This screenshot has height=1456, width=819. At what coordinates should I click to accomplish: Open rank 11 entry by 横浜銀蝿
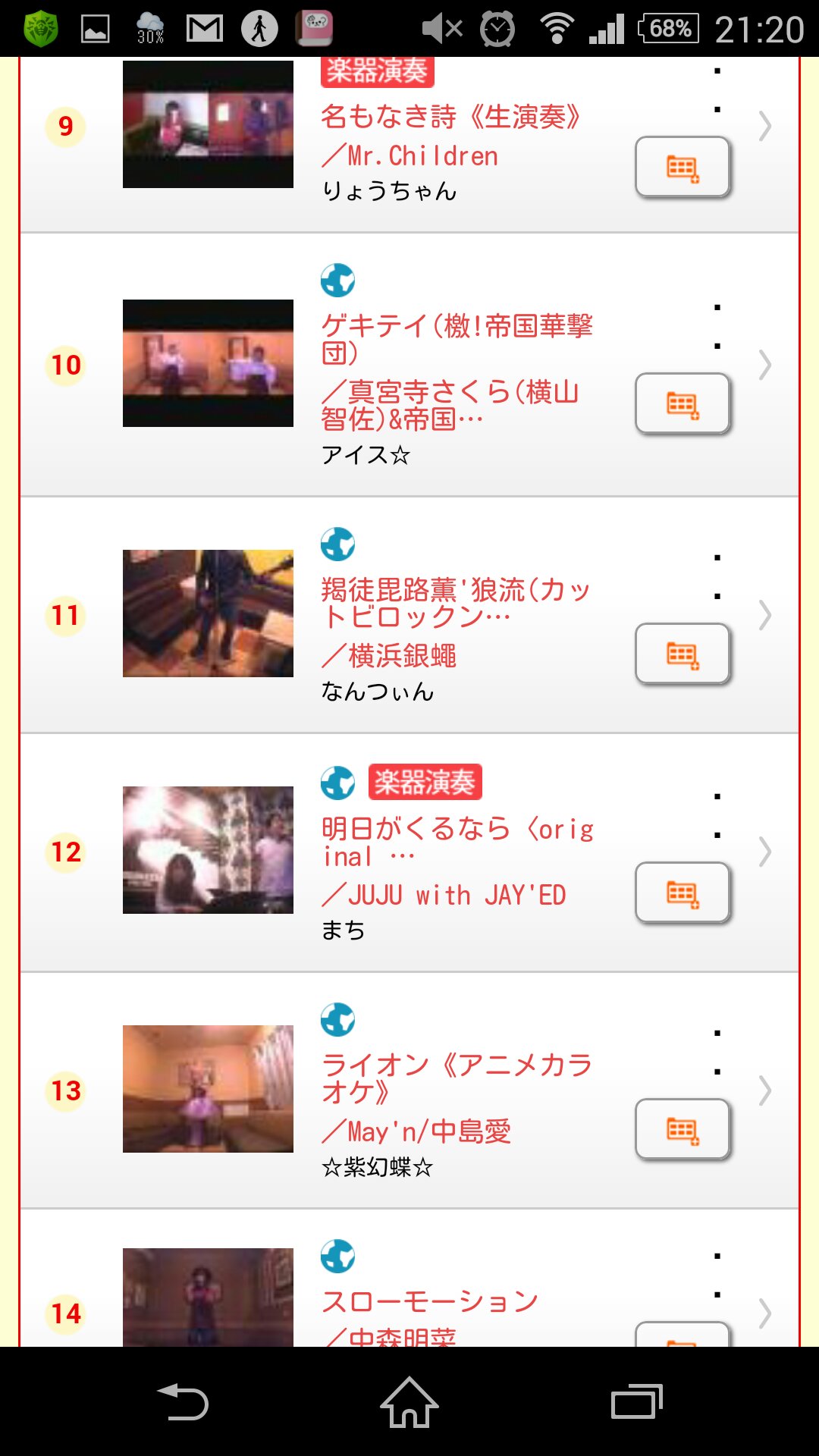click(x=409, y=615)
